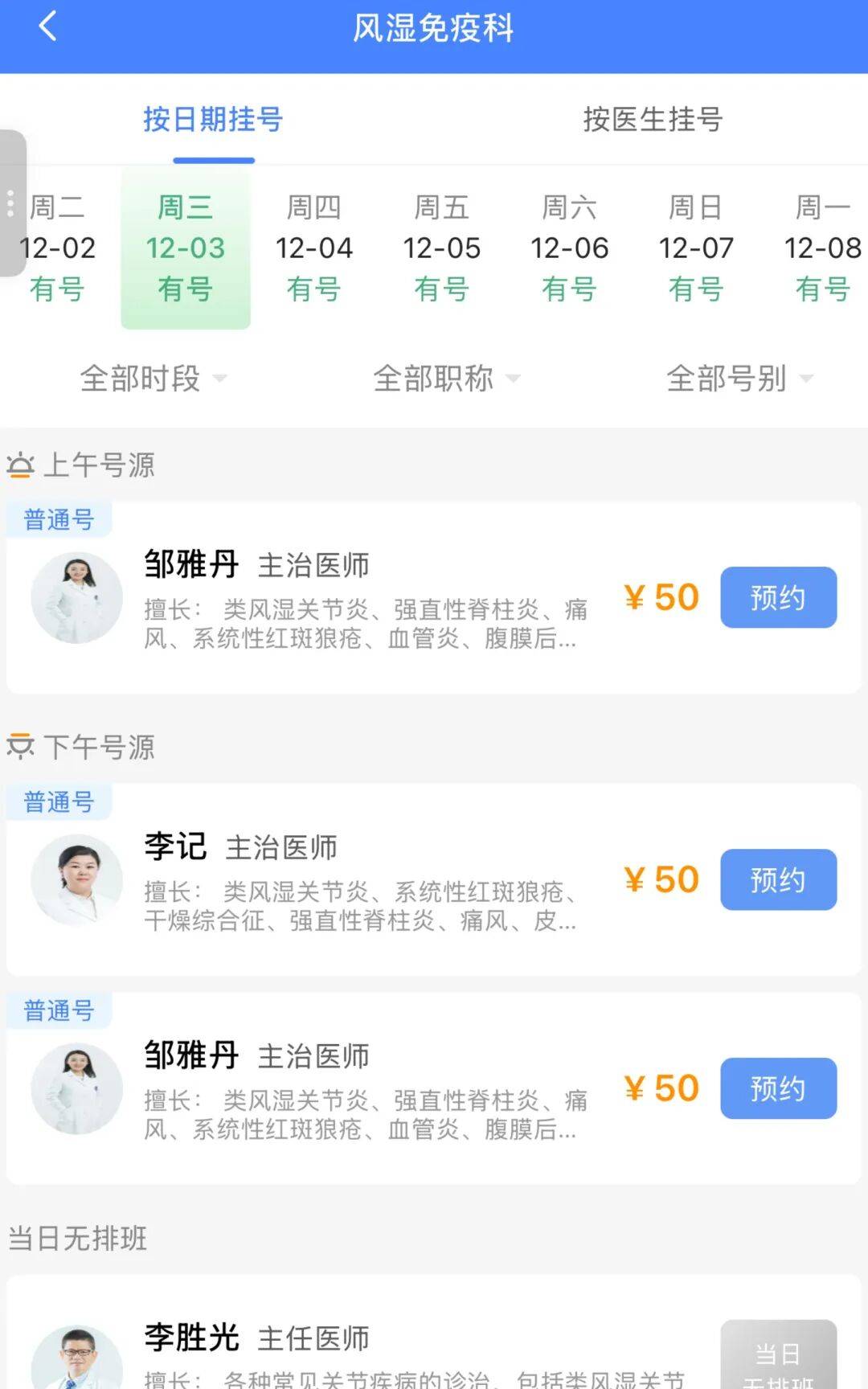The width and height of the screenshot is (868, 1389).
Task: Click the sunset icon beside 下午号源
Action: pos(20,747)
